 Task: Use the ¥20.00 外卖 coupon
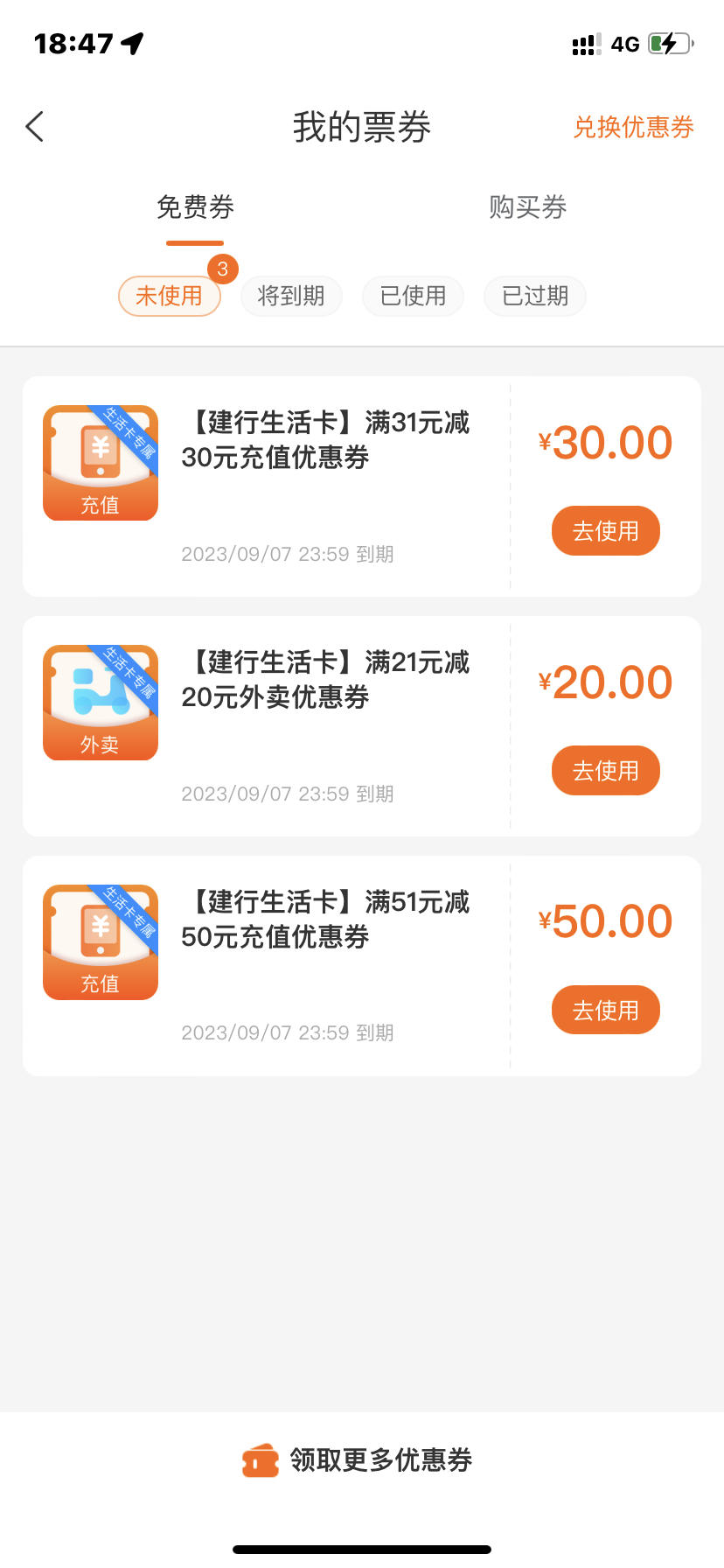[x=605, y=770]
